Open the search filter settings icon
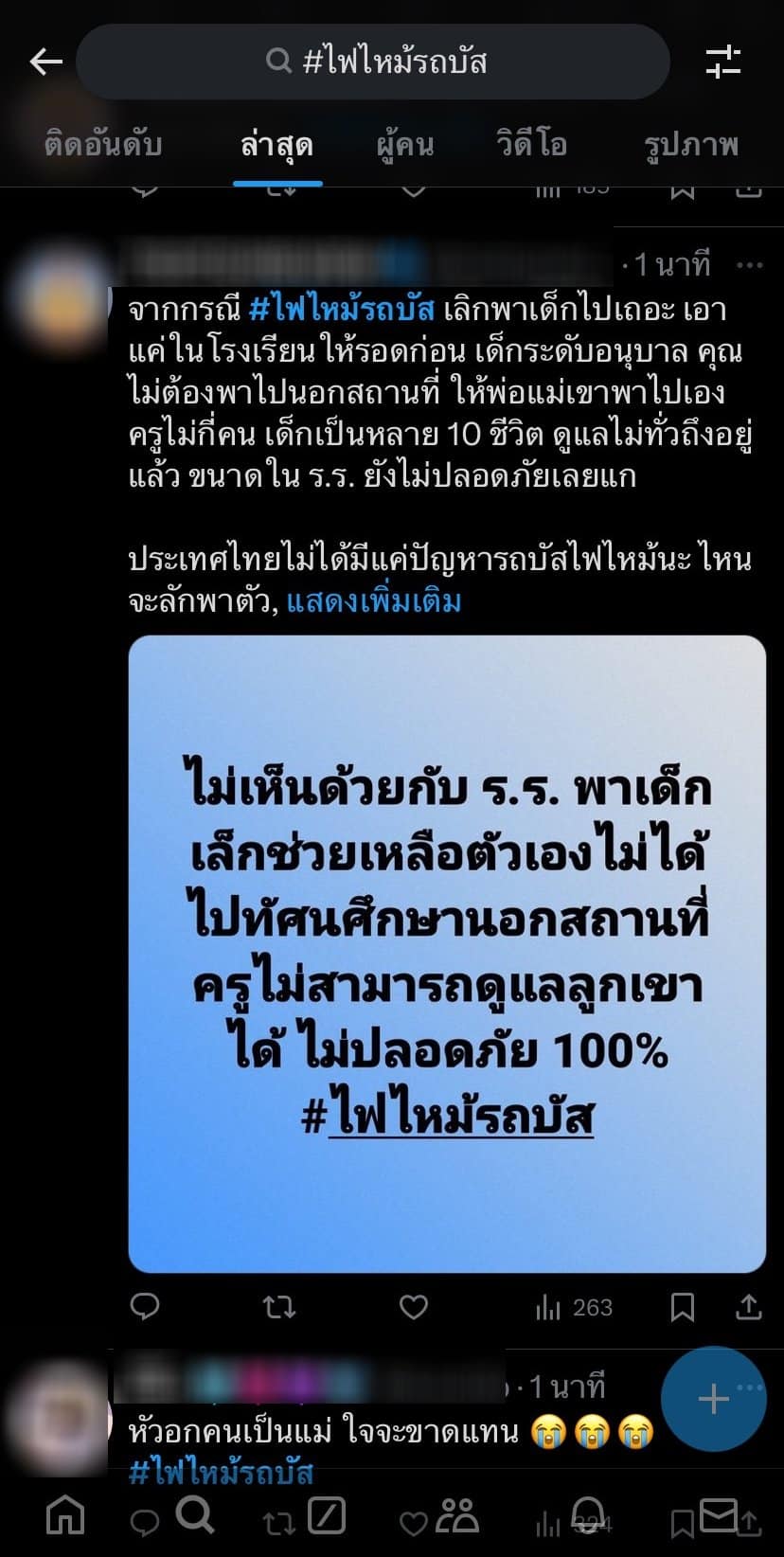The width and height of the screenshot is (784, 1557). pos(723,63)
